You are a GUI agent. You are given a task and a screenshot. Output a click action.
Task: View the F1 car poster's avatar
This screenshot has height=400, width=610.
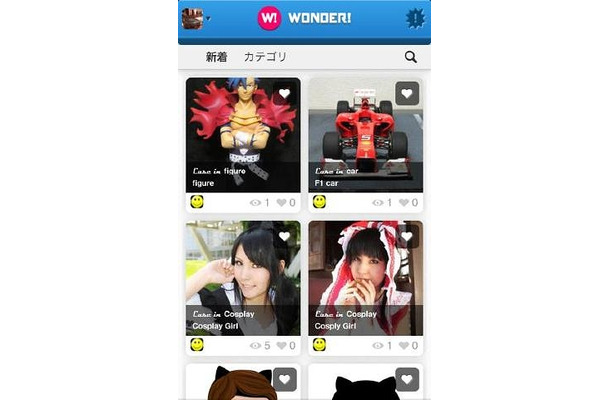[x=319, y=202]
